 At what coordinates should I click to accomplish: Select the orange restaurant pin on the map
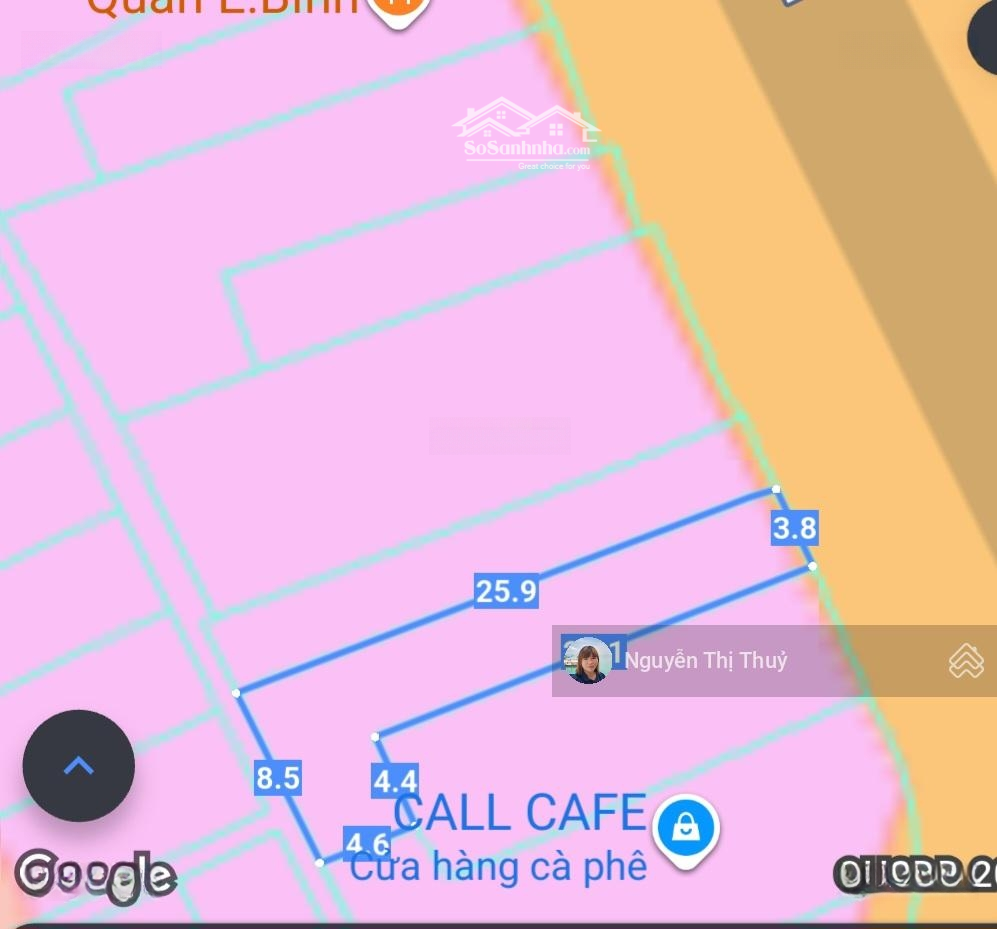tap(398, 10)
